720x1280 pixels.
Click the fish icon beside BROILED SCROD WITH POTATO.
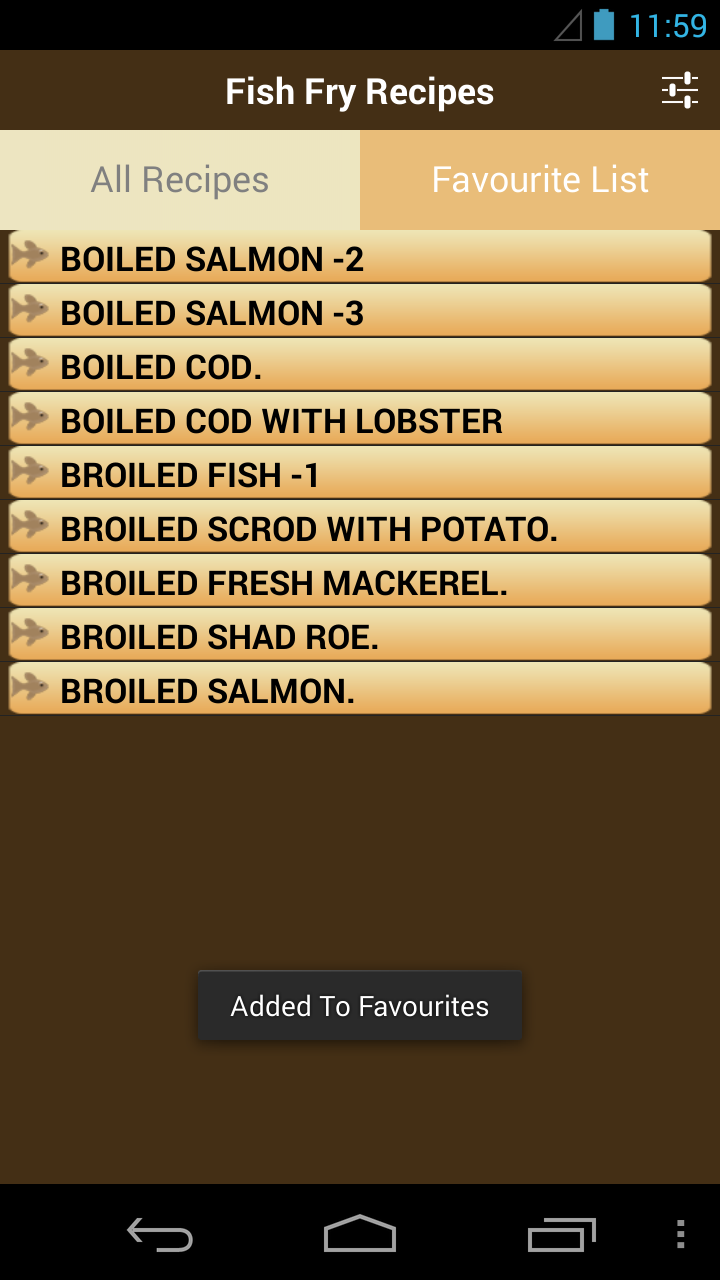32,528
